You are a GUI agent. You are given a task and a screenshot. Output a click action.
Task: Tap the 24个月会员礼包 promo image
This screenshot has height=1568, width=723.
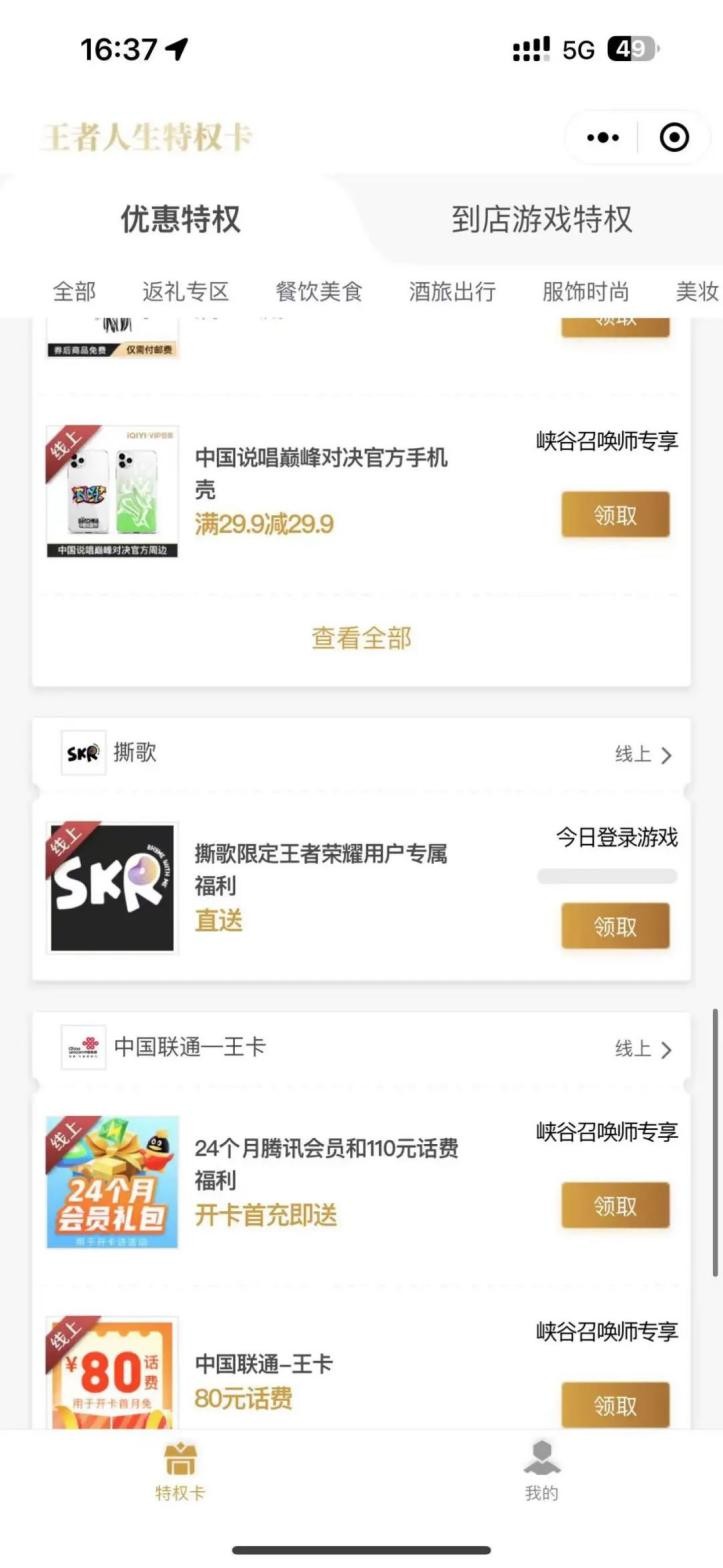point(112,1181)
